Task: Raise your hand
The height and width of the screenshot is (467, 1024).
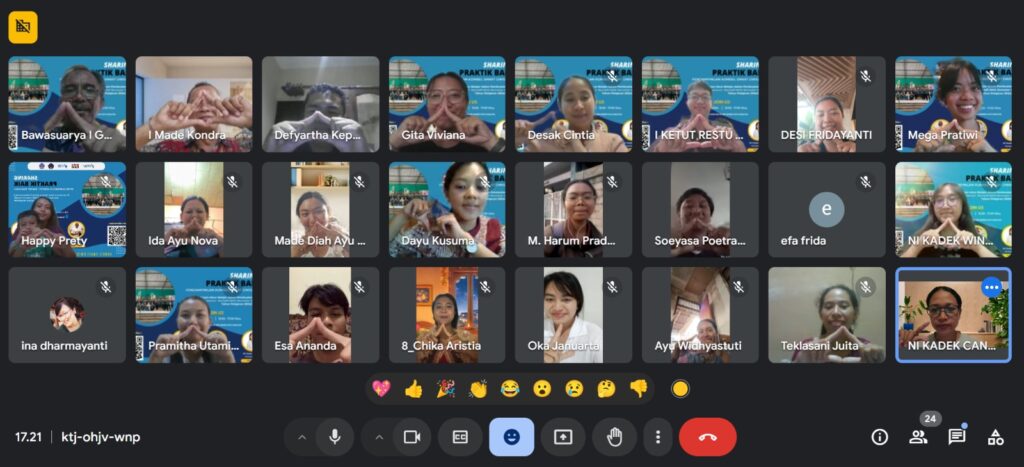Action: [615, 437]
